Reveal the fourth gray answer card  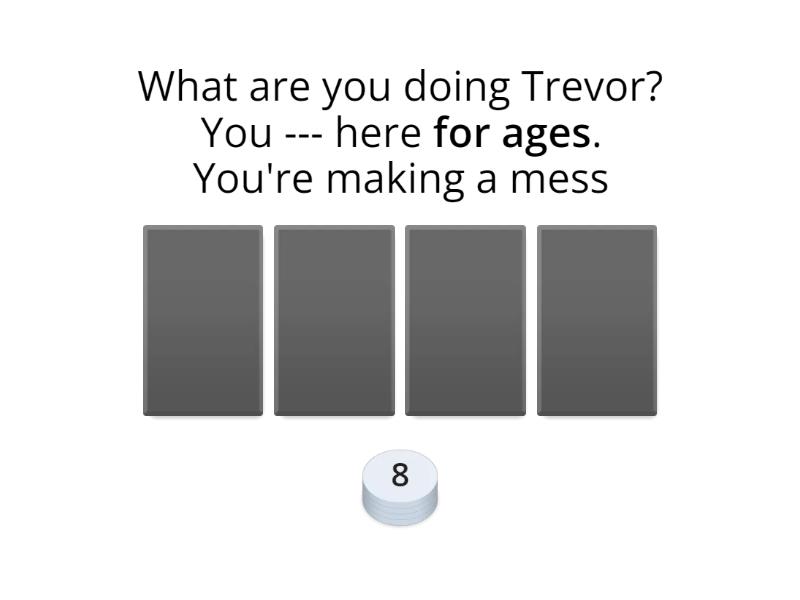click(597, 320)
